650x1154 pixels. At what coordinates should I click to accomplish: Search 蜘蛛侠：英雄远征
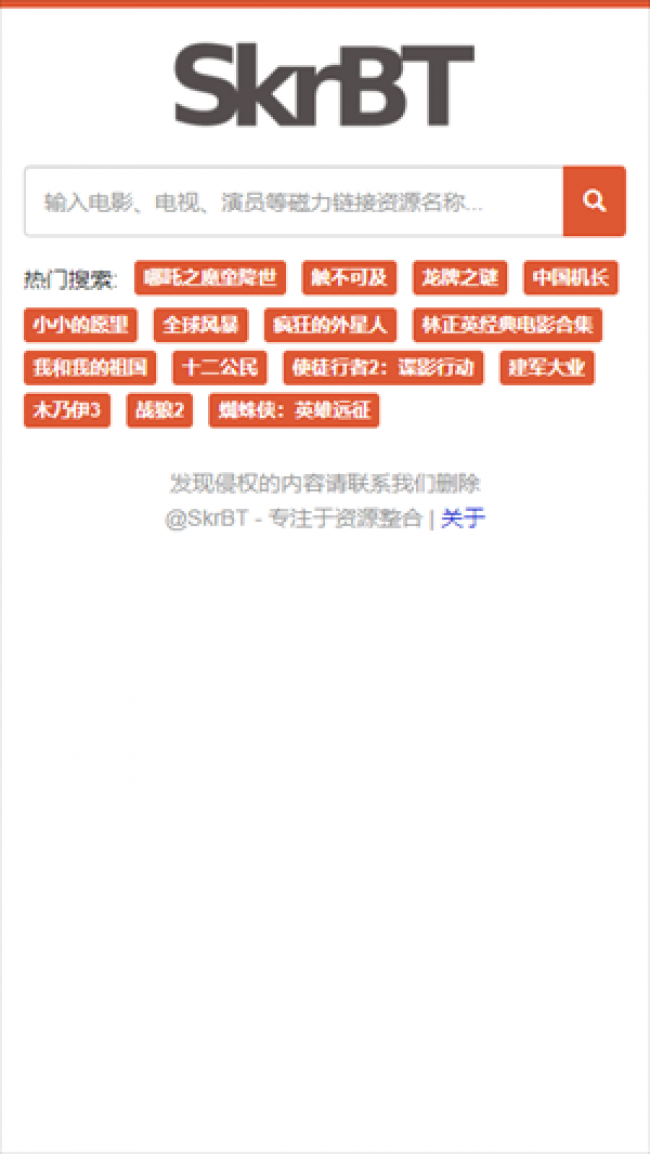[x=293, y=411]
